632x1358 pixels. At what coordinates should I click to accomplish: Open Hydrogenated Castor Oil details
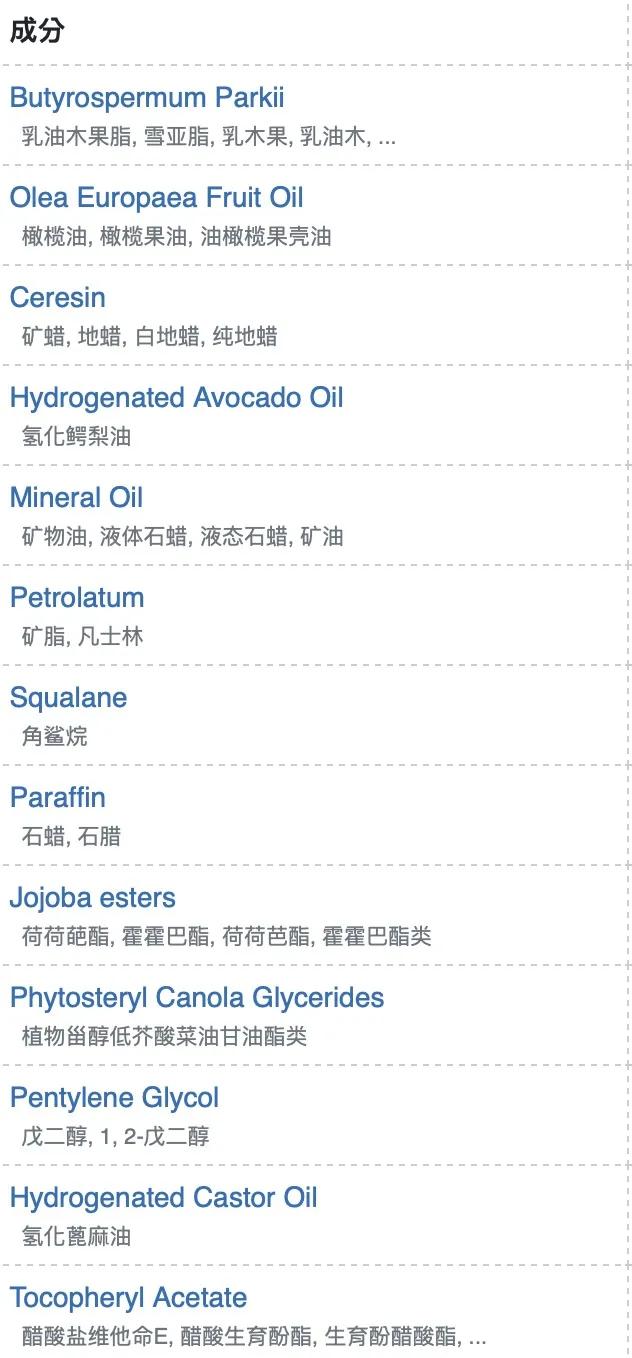163,1198
